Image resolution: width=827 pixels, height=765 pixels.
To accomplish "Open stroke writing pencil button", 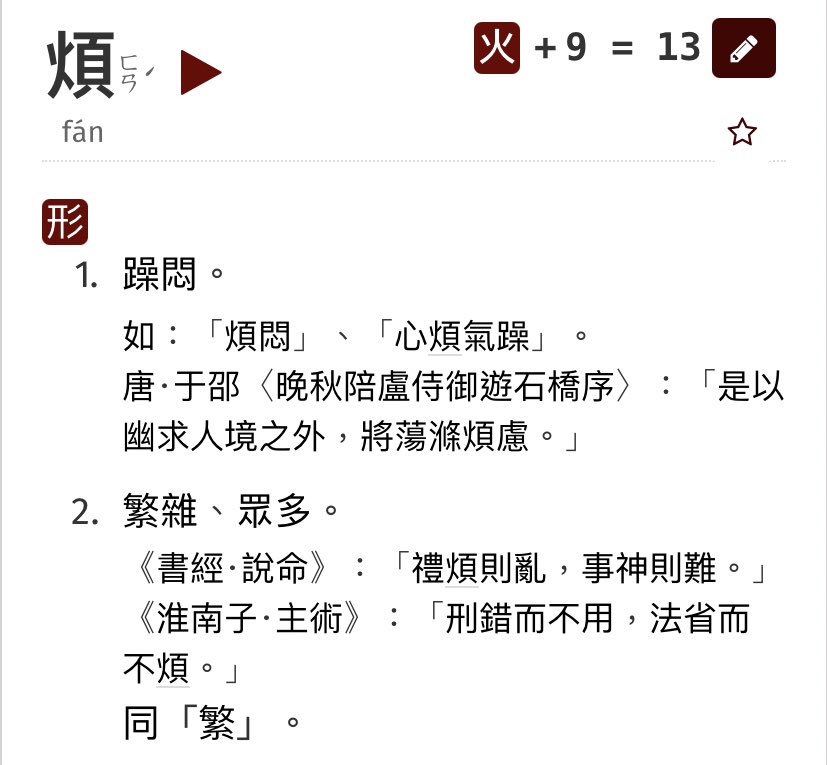I will pyautogui.click(x=743, y=48).
